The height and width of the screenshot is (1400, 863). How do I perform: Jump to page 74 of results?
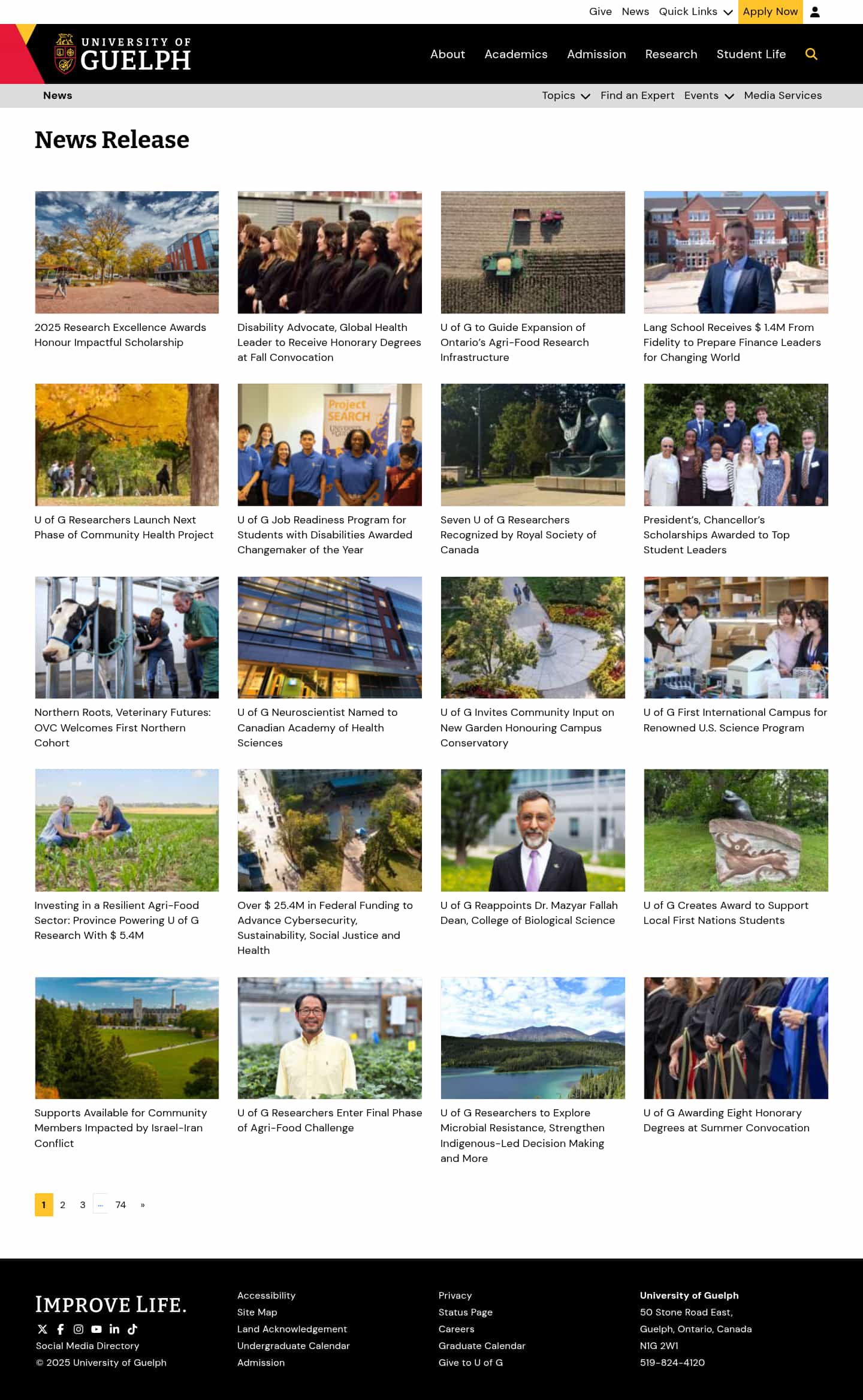click(x=120, y=1205)
